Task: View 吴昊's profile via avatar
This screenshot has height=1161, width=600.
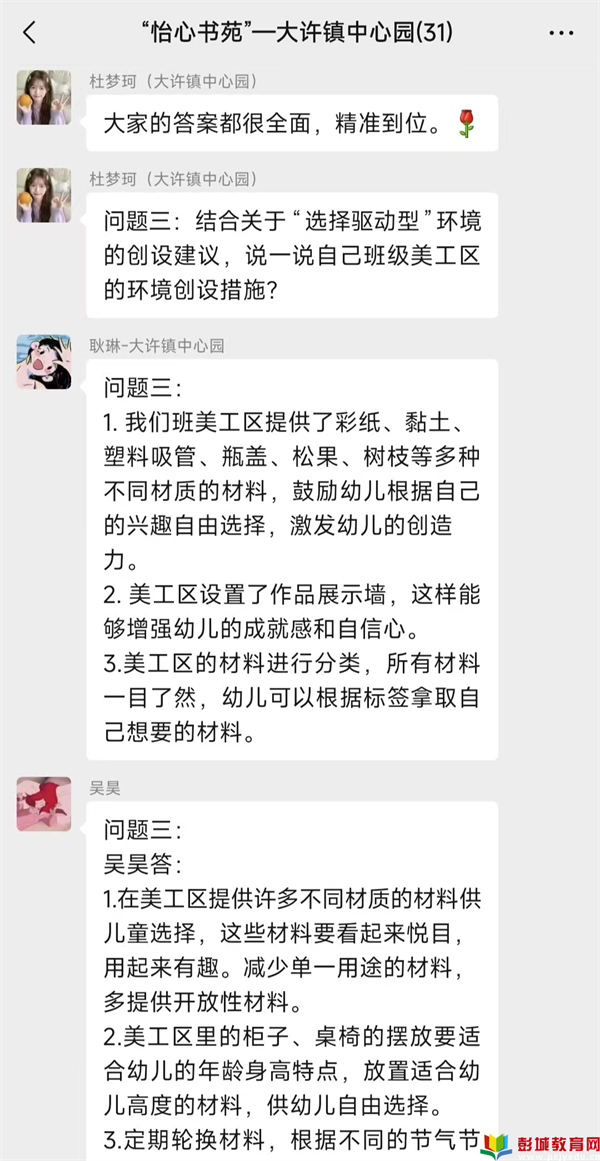Action: pyautogui.click(x=44, y=803)
